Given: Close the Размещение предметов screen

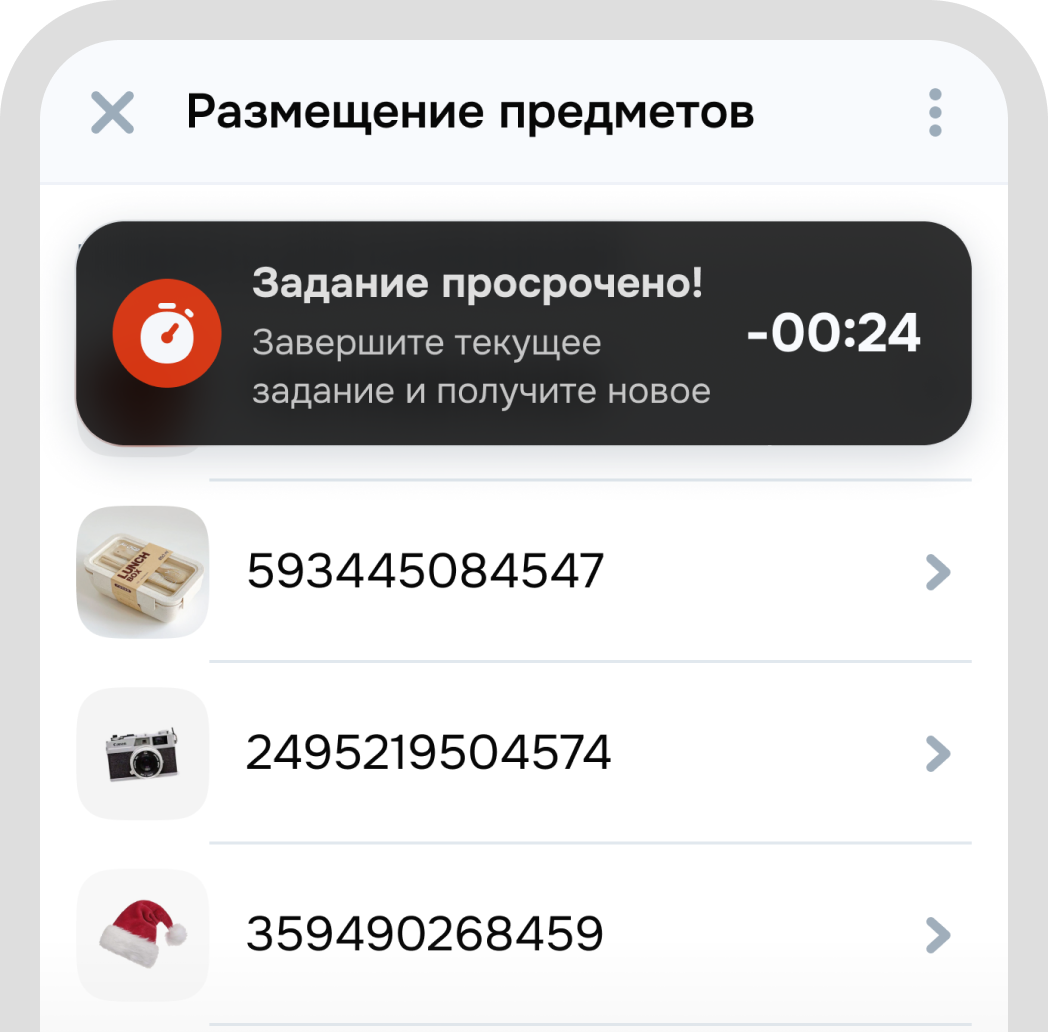Looking at the screenshot, I should (x=112, y=113).
